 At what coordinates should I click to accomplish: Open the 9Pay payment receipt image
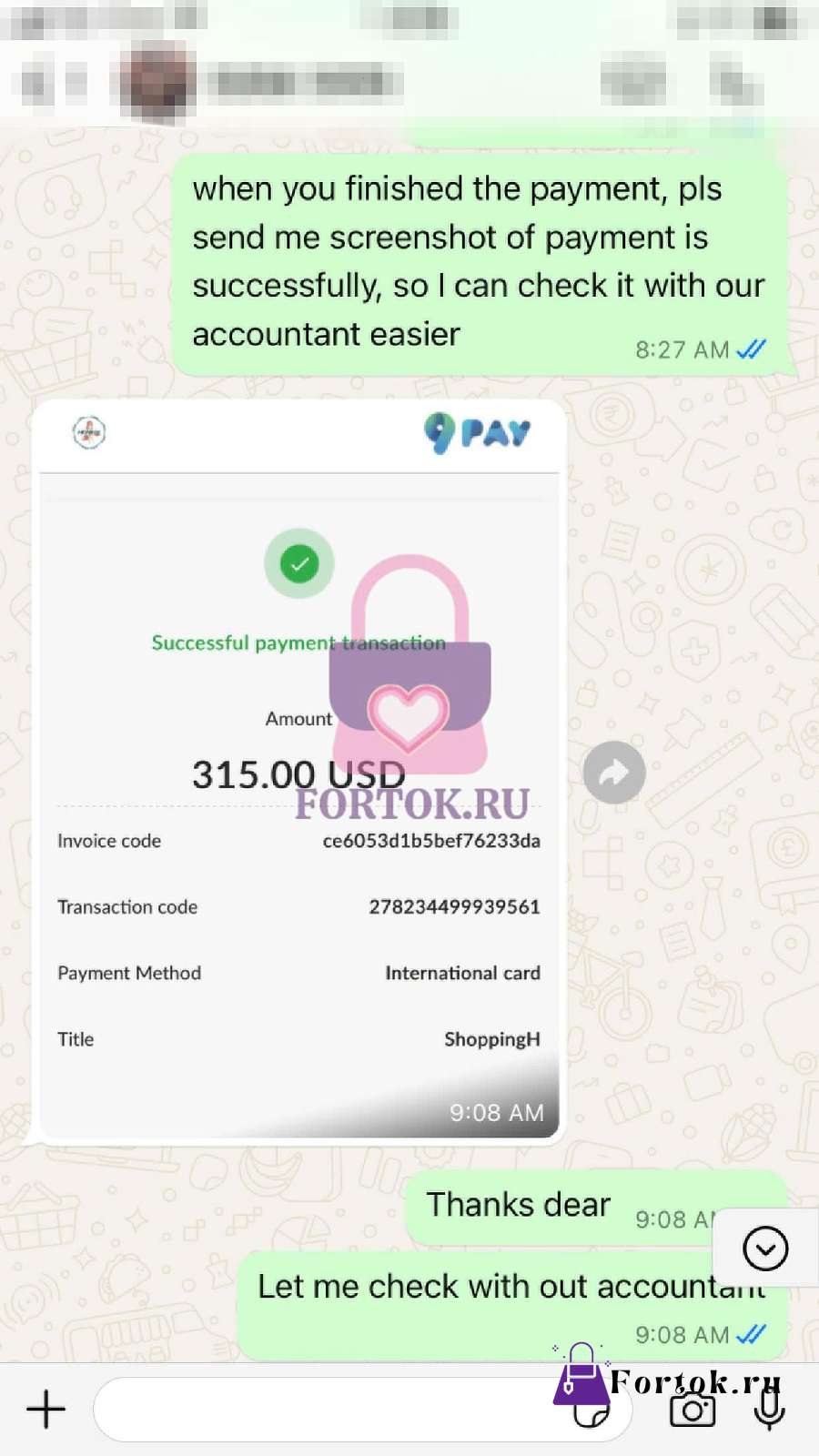(298, 771)
